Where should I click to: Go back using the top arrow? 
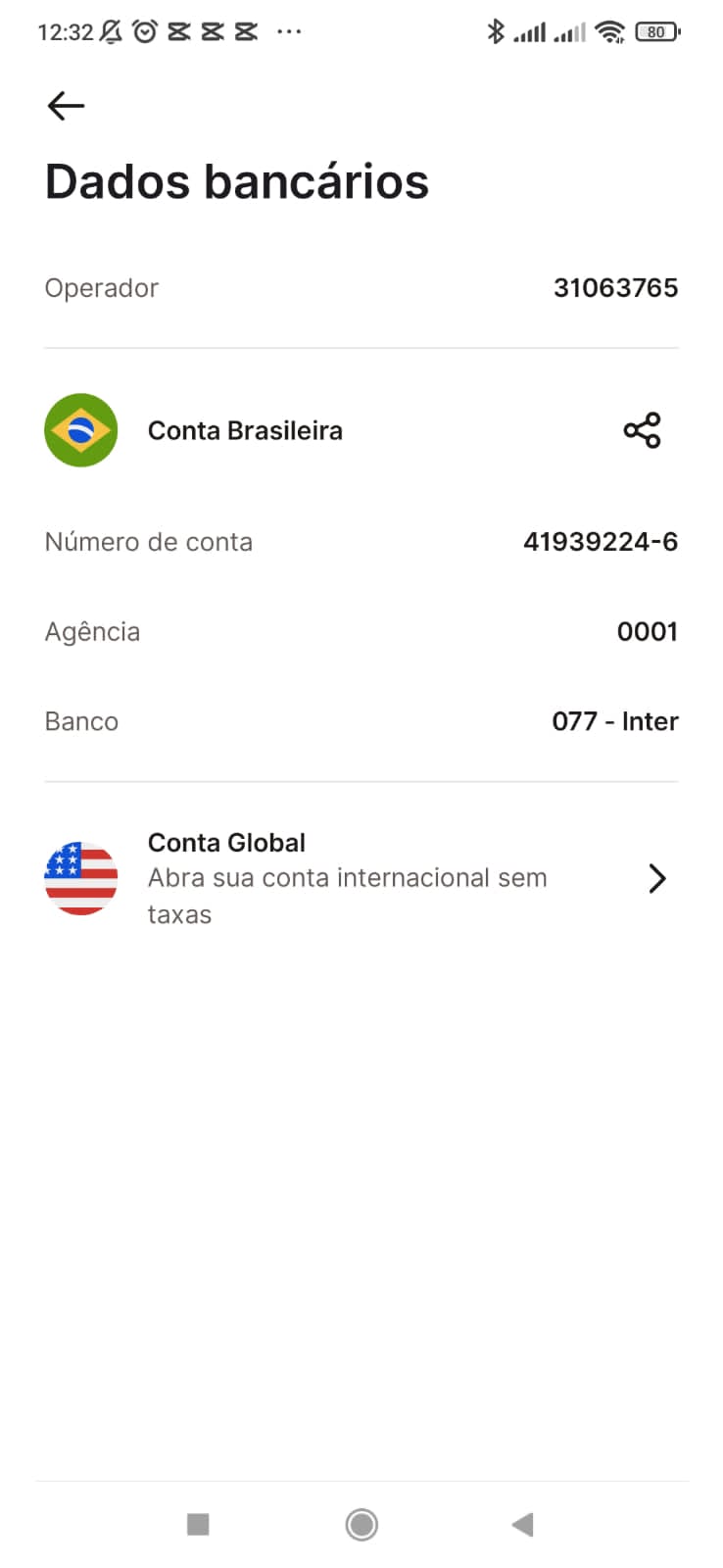66,105
